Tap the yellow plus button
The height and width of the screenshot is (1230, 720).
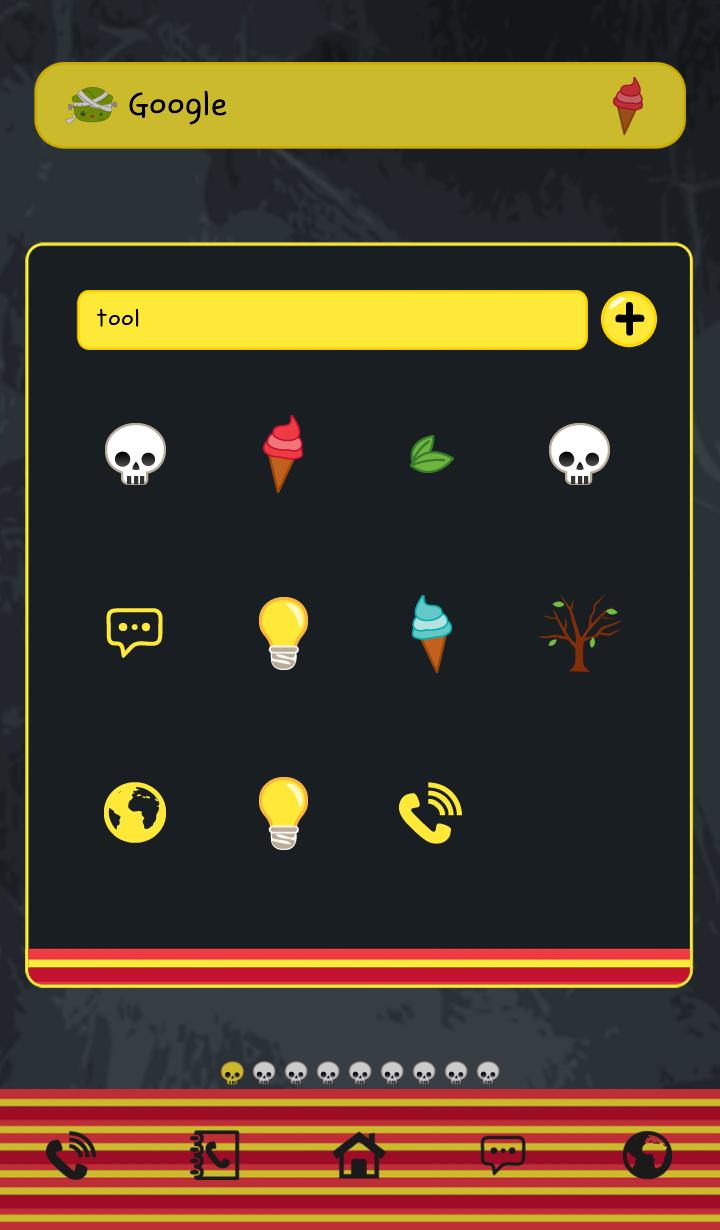[629, 319]
